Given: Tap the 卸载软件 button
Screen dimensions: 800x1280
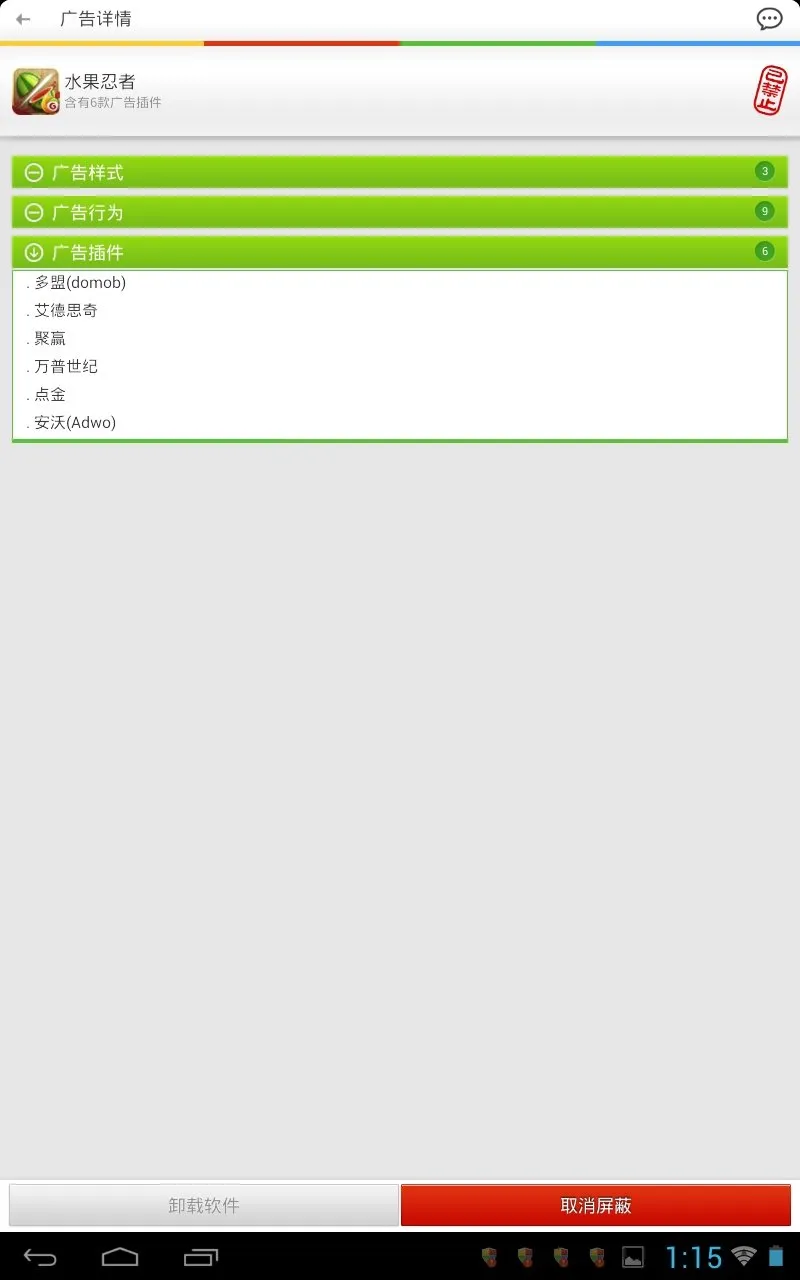Looking at the screenshot, I should [x=204, y=1206].
